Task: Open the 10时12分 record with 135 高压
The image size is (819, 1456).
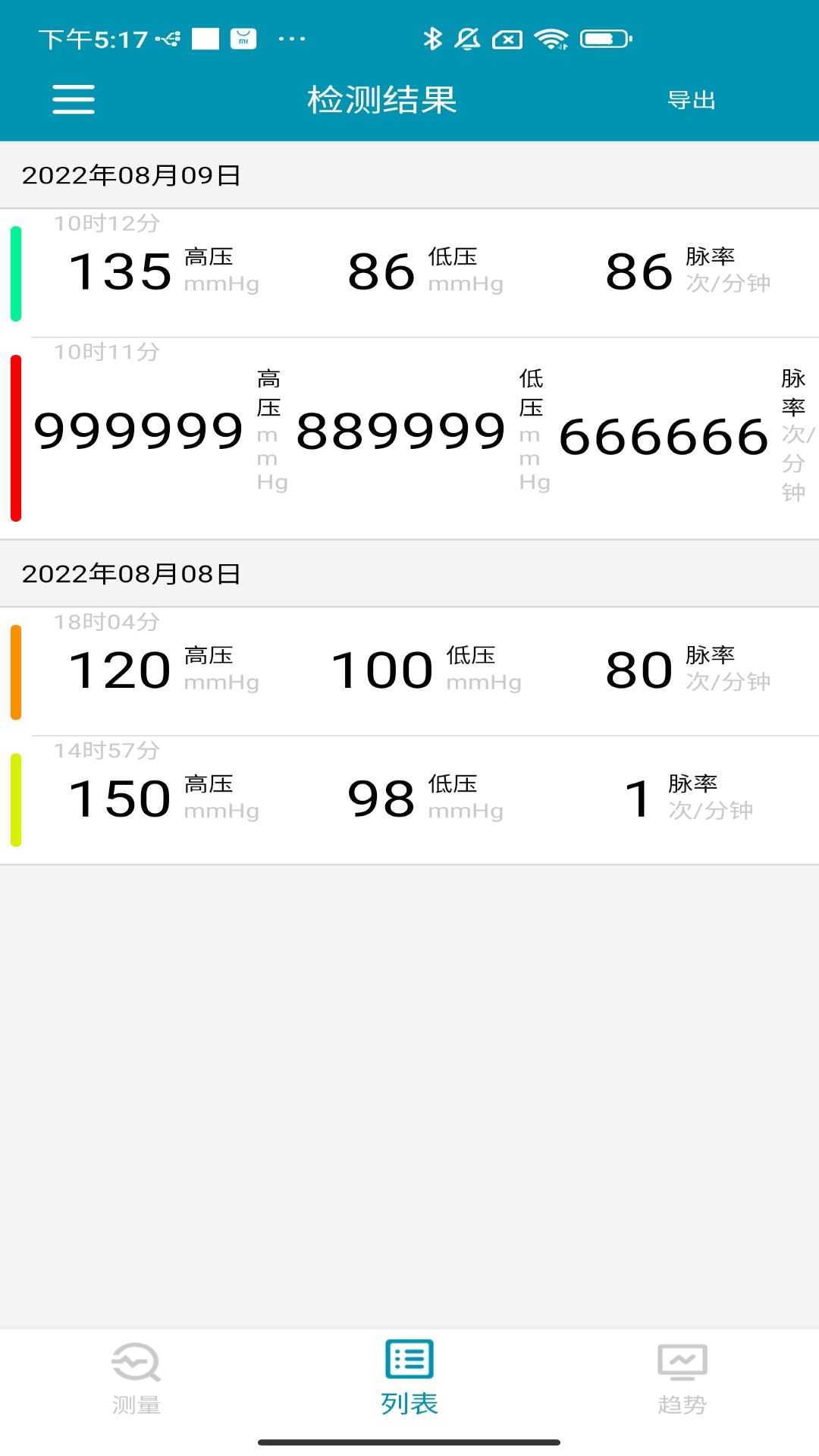Action: point(409,273)
